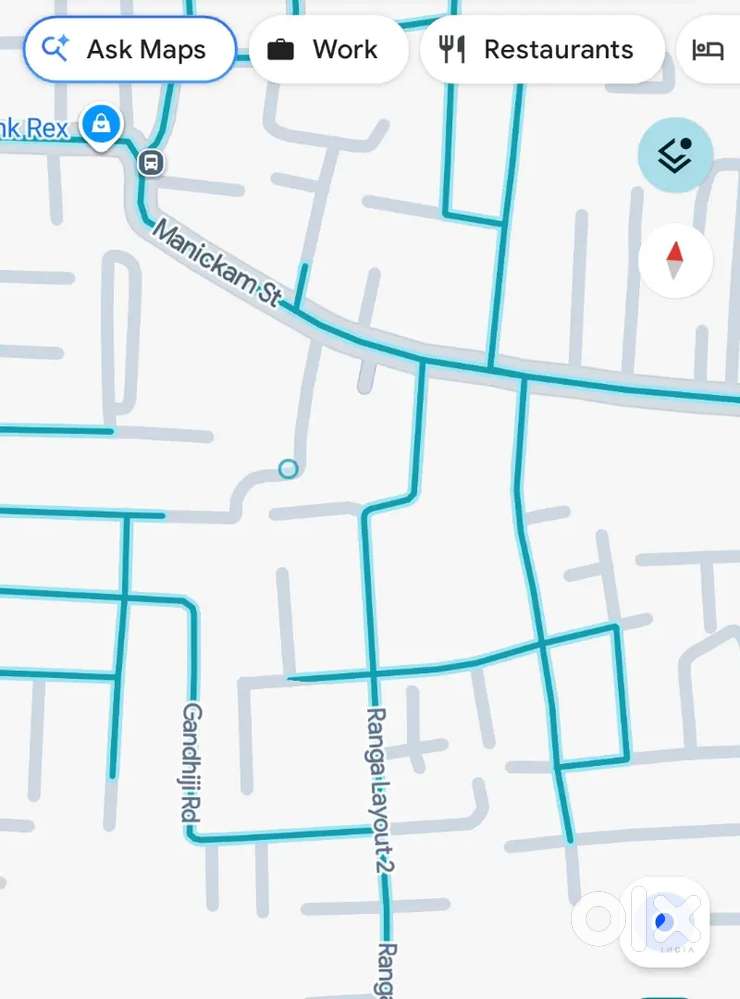Screen dimensions: 740x999
Task: Select the Work chip
Action: (x=328, y=50)
